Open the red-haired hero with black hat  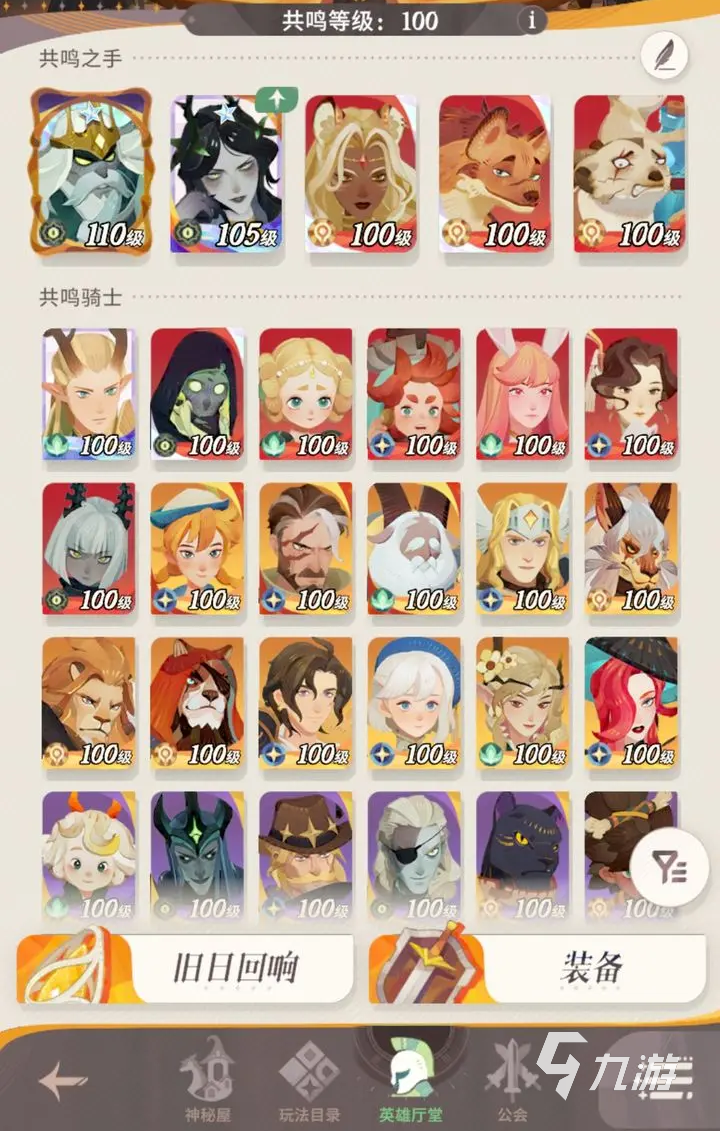coord(631,701)
